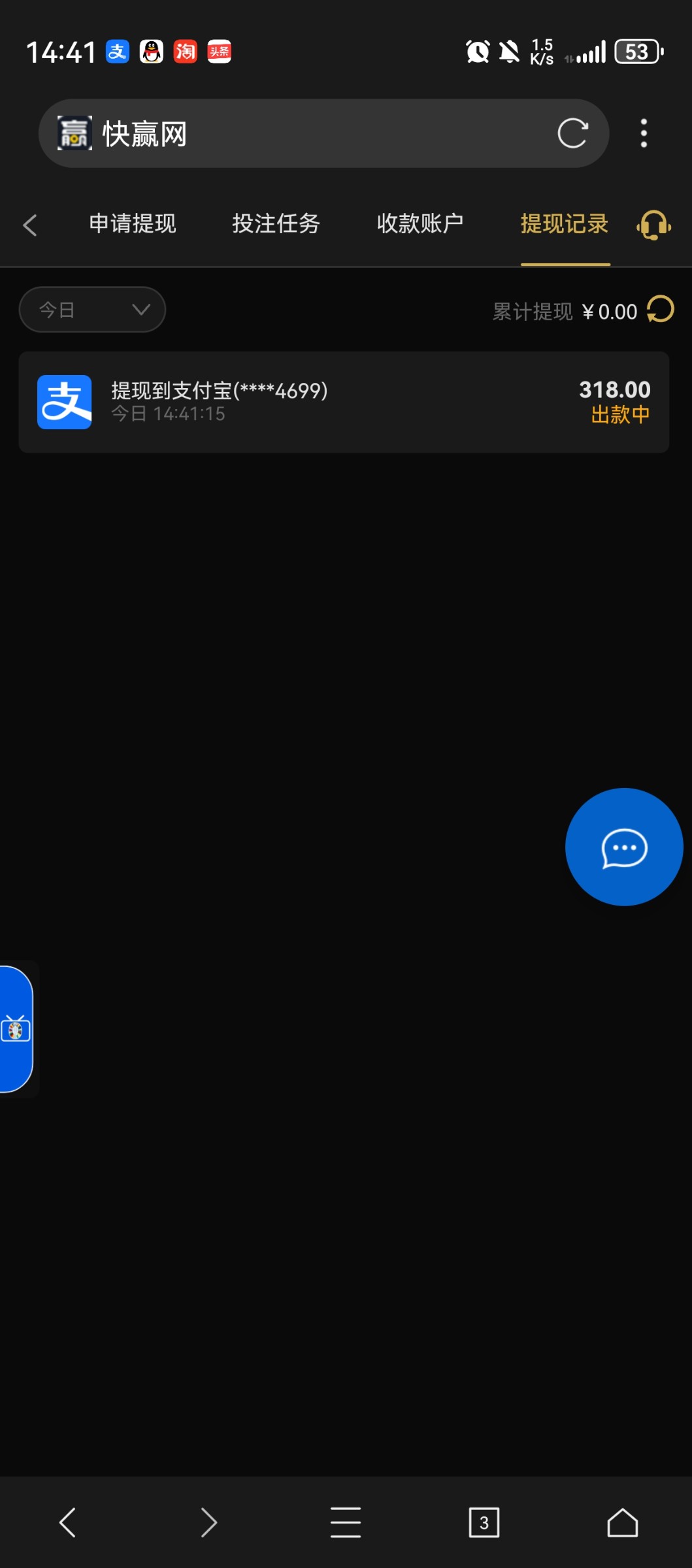Go back using the page header arrow
This screenshot has width=692, height=1568.
pos(29,225)
